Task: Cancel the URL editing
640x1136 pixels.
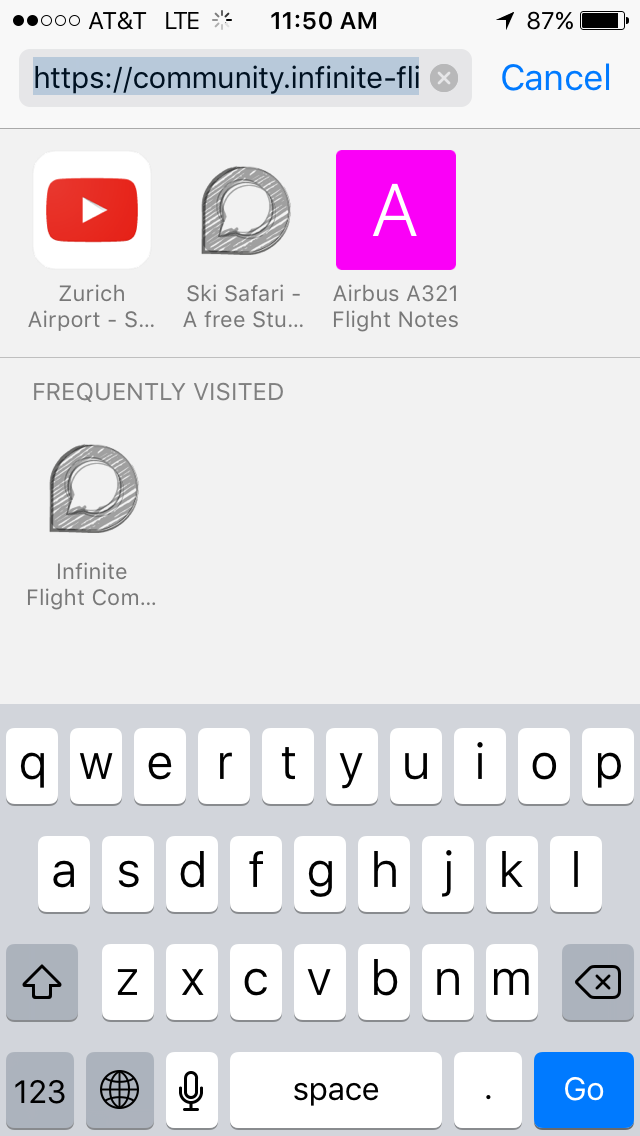Action: pyautogui.click(x=555, y=78)
